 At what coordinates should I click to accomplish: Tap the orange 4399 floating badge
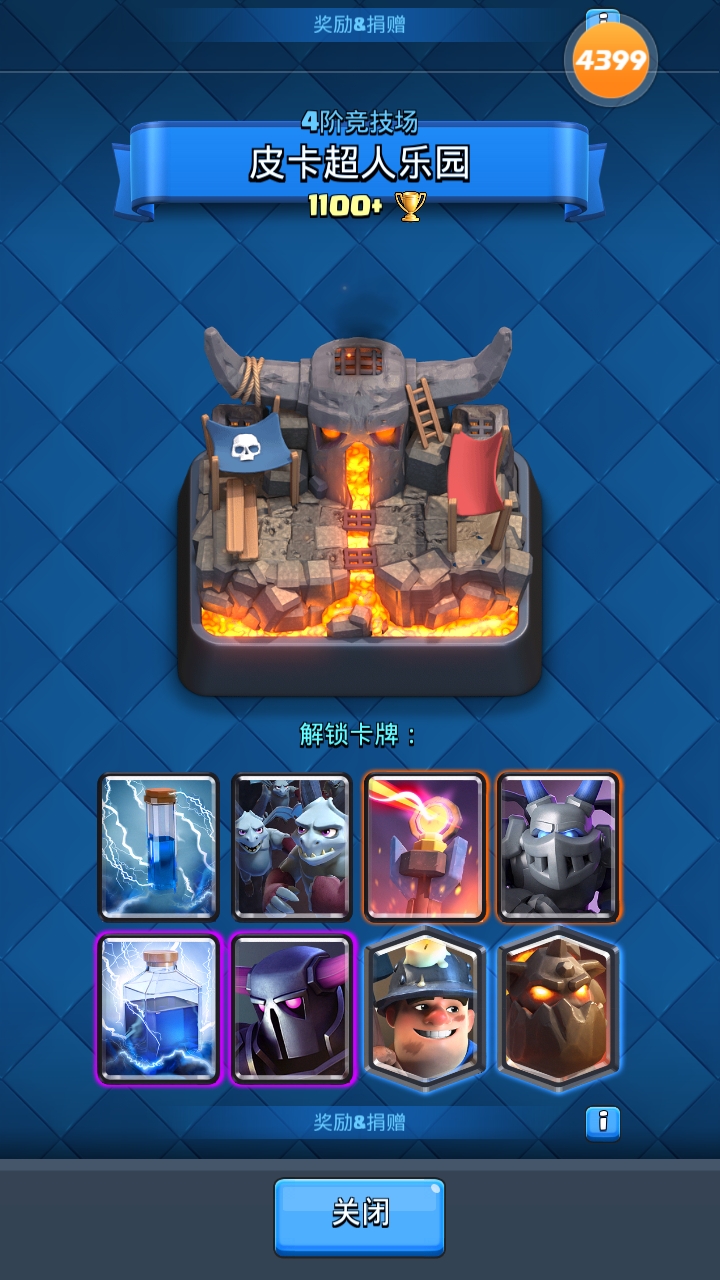610,60
